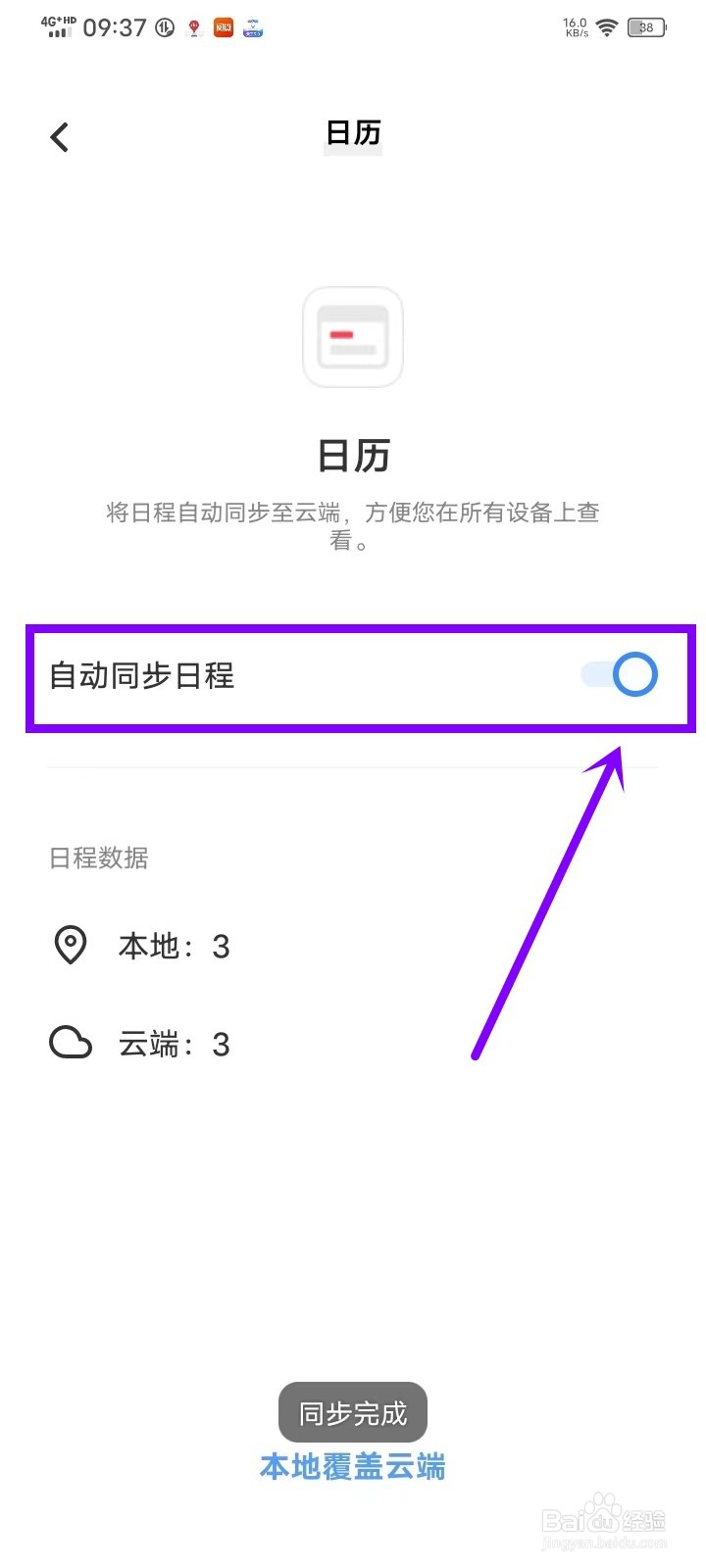Tap the 16.0 KB/s network speed indicator
This screenshot has height=1568, width=706.
click(x=574, y=26)
